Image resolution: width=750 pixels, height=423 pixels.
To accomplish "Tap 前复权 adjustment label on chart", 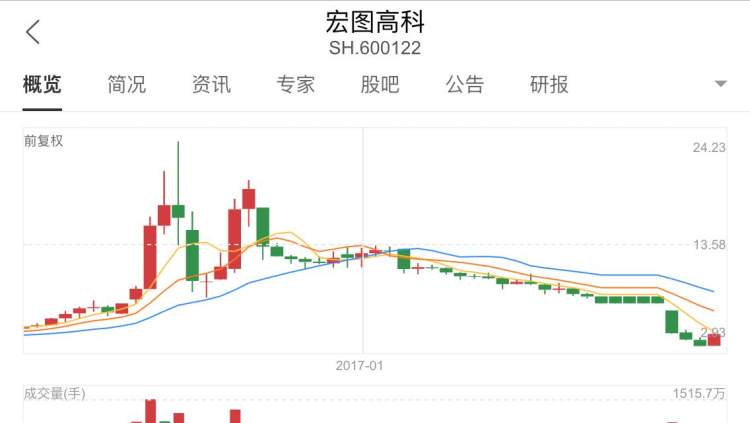I will (44, 141).
